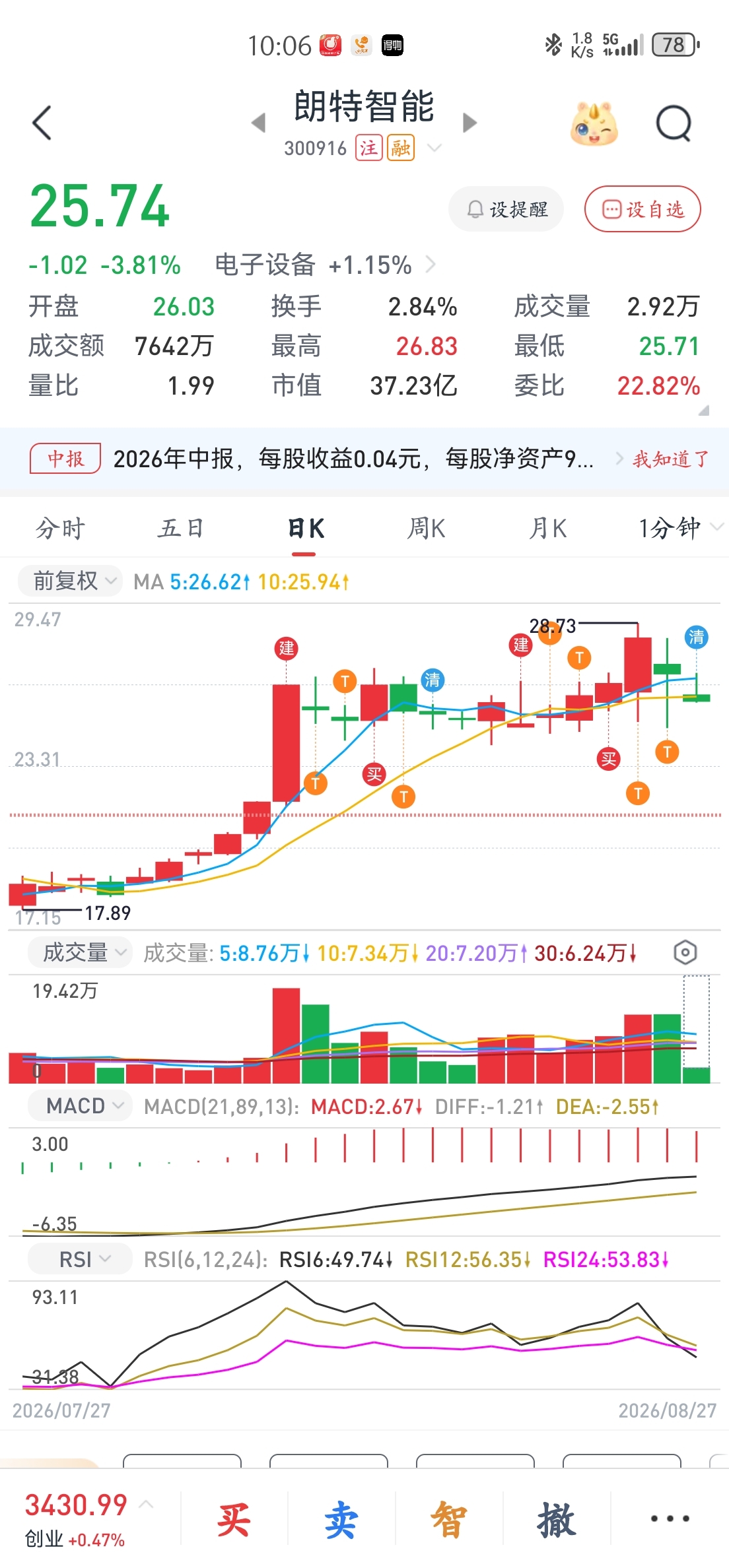The width and height of the screenshot is (729, 1568).
Task: Open the 2026年中报 report banner
Action: pyautogui.click(x=353, y=459)
